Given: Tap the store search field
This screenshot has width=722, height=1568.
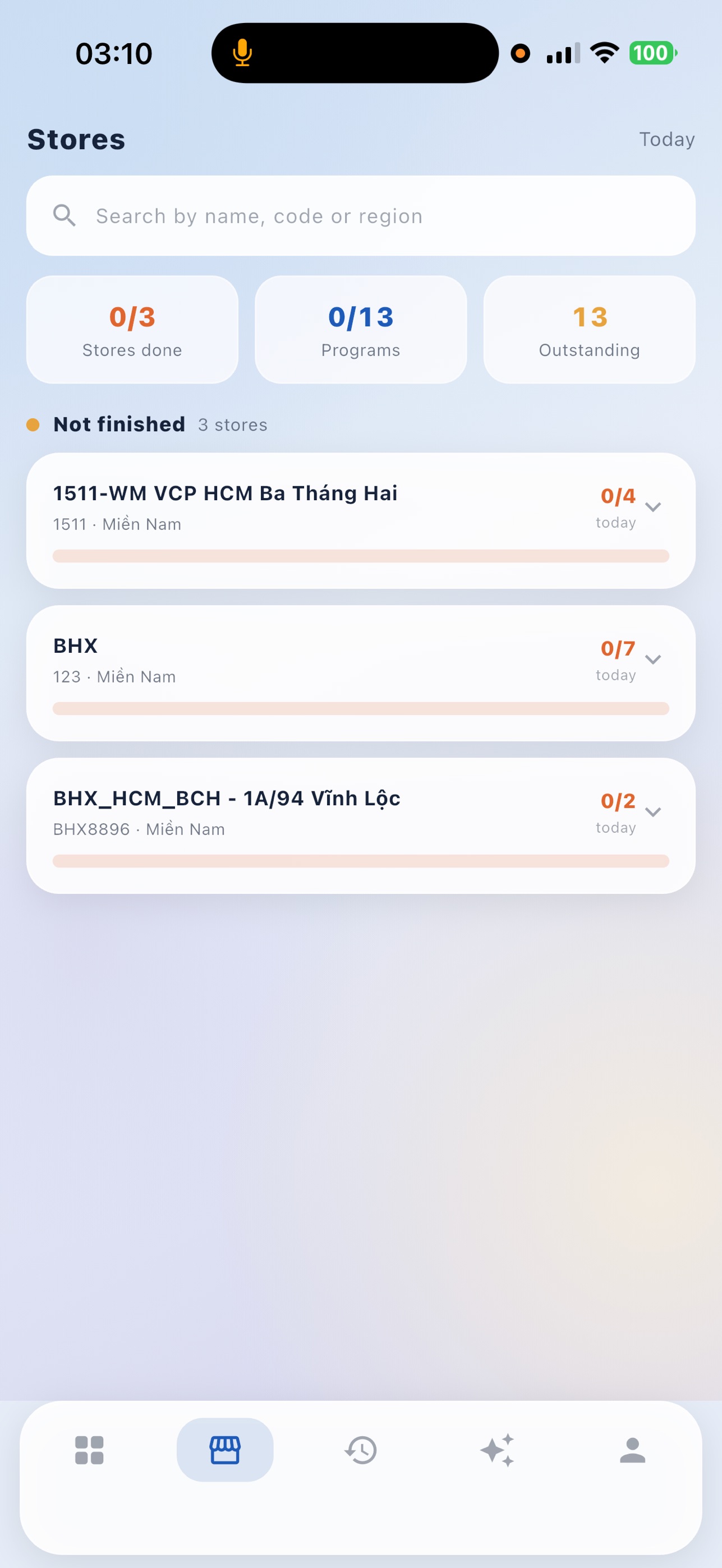Looking at the screenshot, I should (x=360, y=215).
